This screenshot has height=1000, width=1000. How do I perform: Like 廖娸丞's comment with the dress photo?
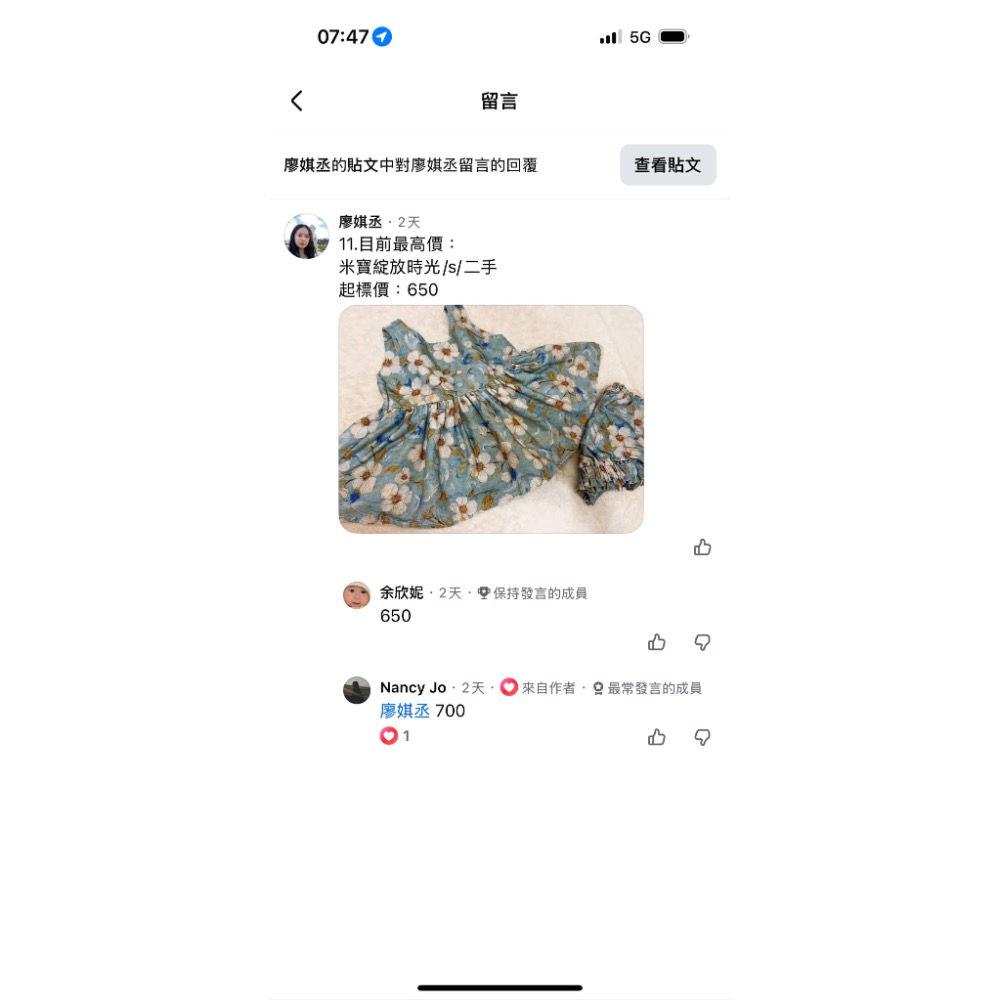(702, 547)
